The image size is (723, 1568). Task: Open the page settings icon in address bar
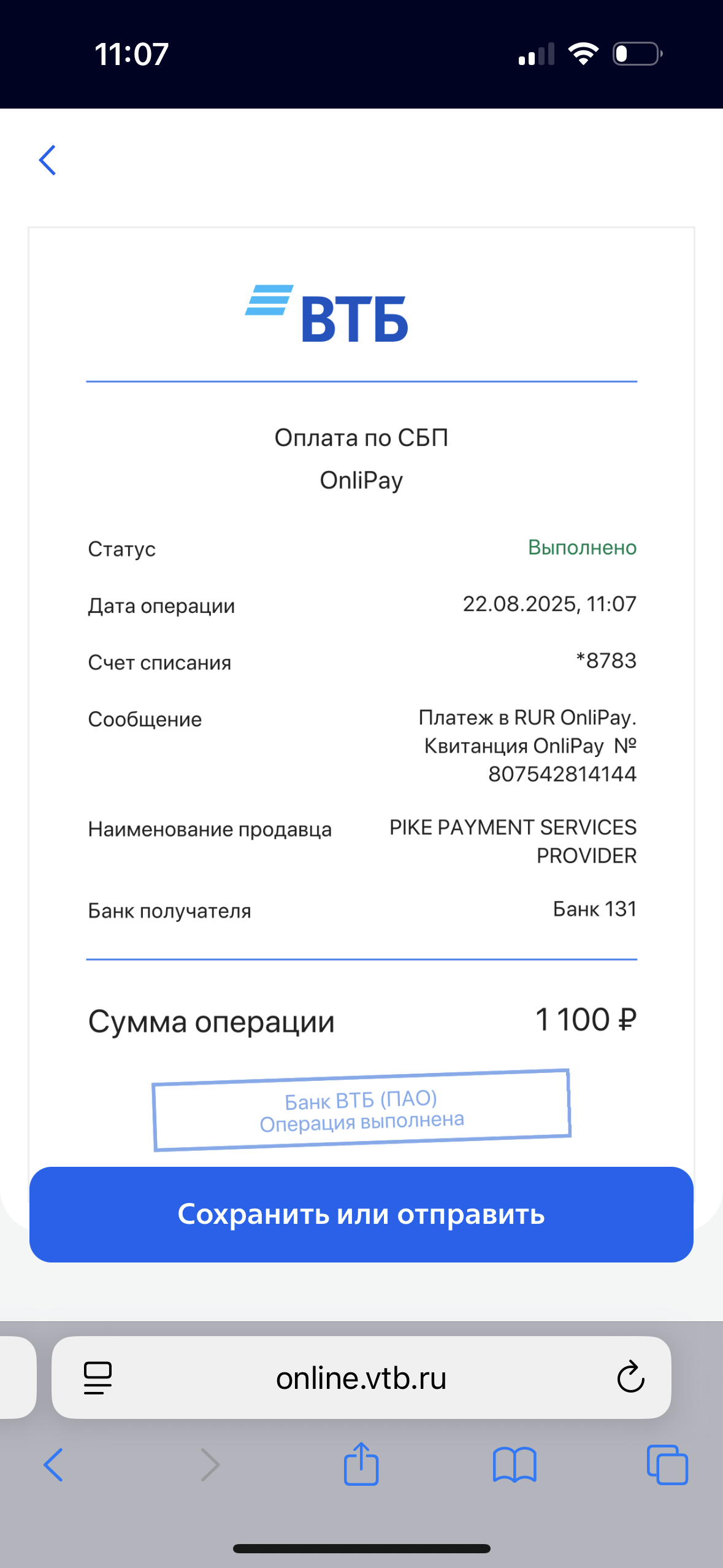98,1378
